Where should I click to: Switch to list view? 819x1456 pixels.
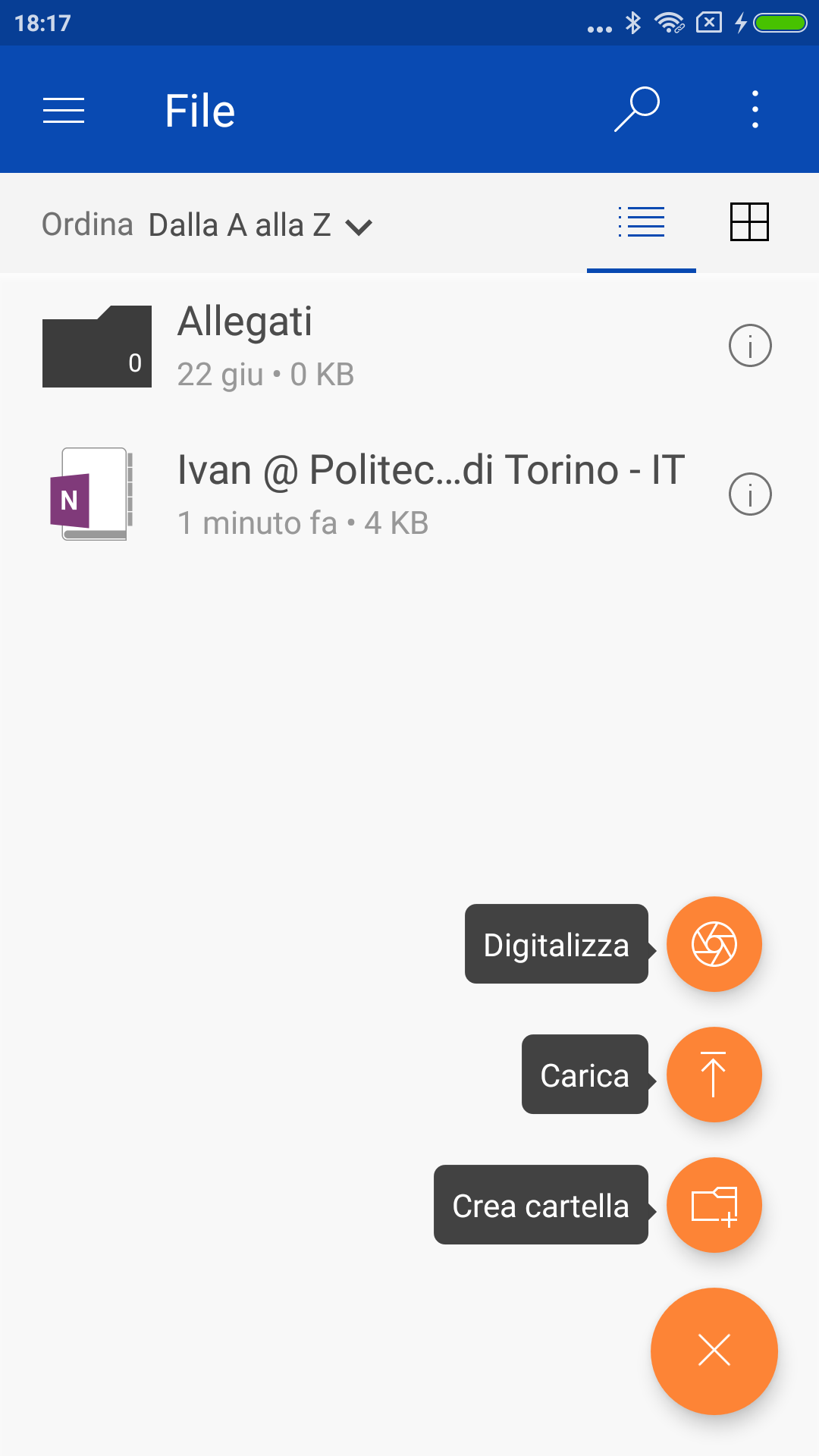pos(642,222)
